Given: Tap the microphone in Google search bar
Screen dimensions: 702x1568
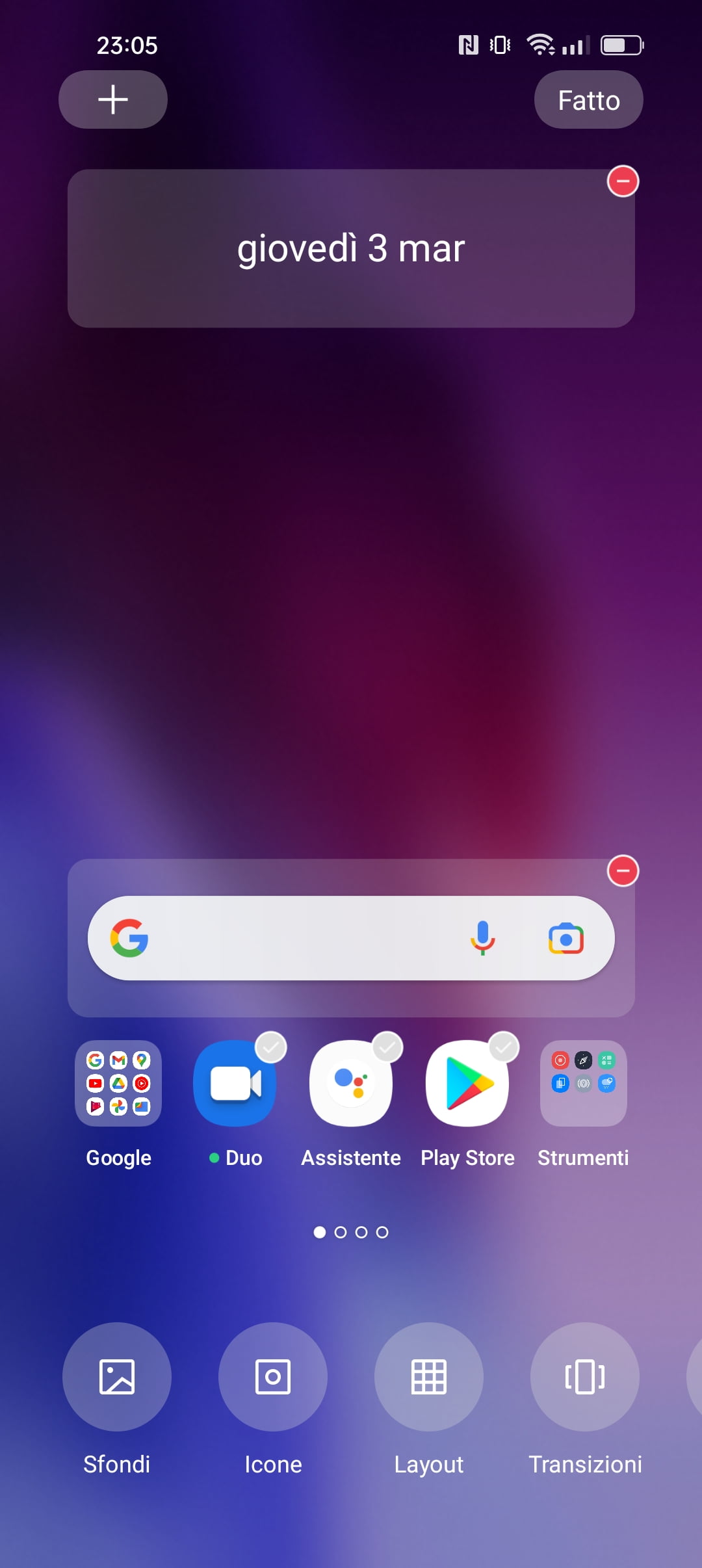Looking at the screenshot, I should pos(482,938).
